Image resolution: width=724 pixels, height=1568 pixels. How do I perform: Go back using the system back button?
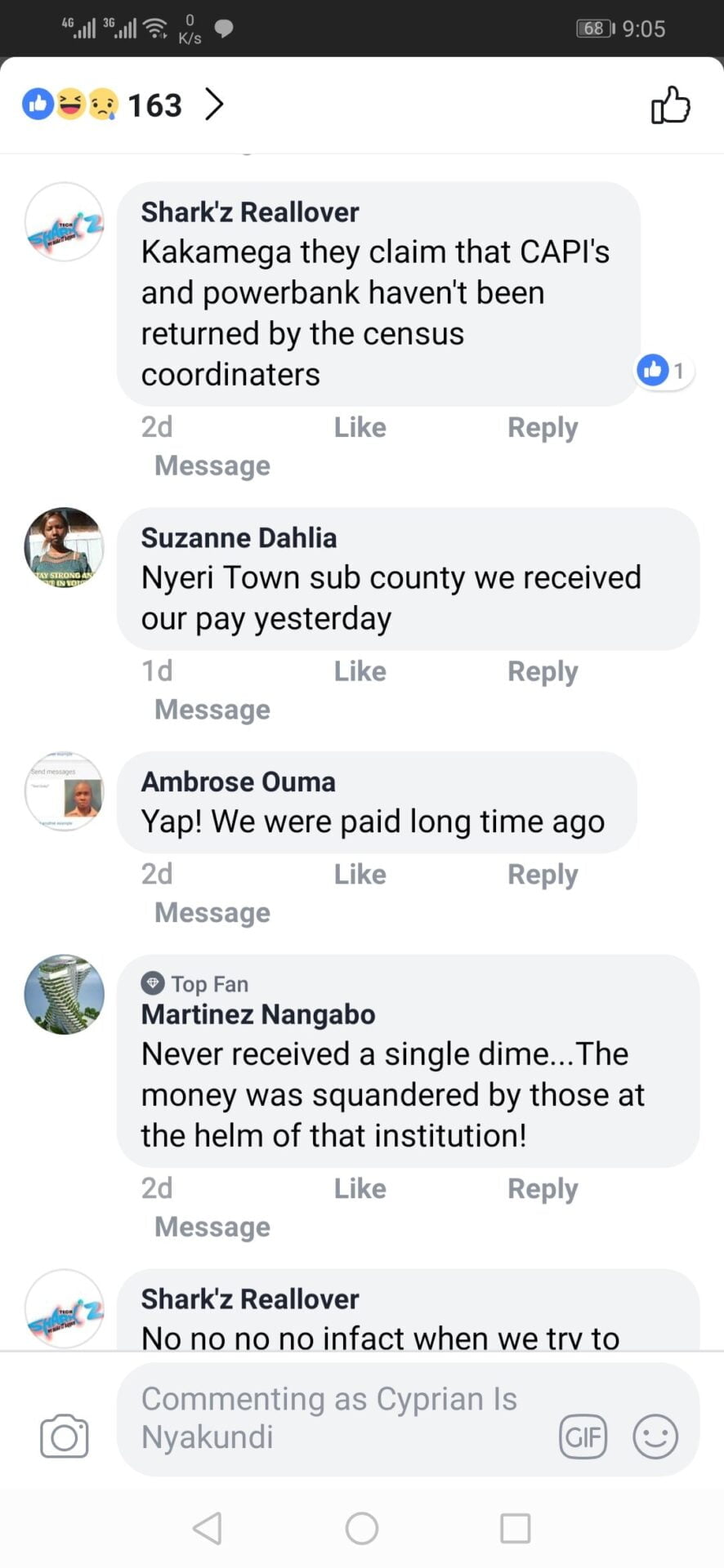pos(208,1528)
